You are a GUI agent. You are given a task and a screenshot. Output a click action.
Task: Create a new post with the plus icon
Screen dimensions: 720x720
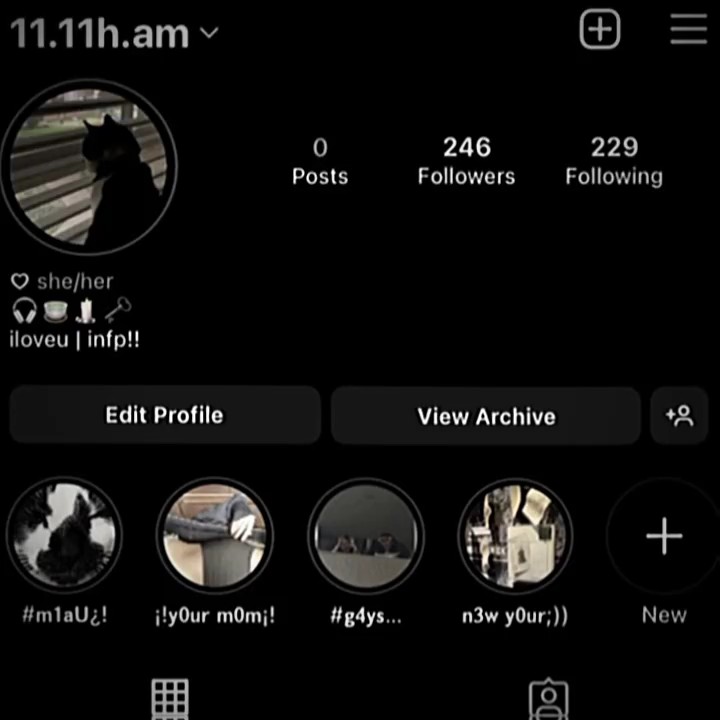tap(600, 30)
